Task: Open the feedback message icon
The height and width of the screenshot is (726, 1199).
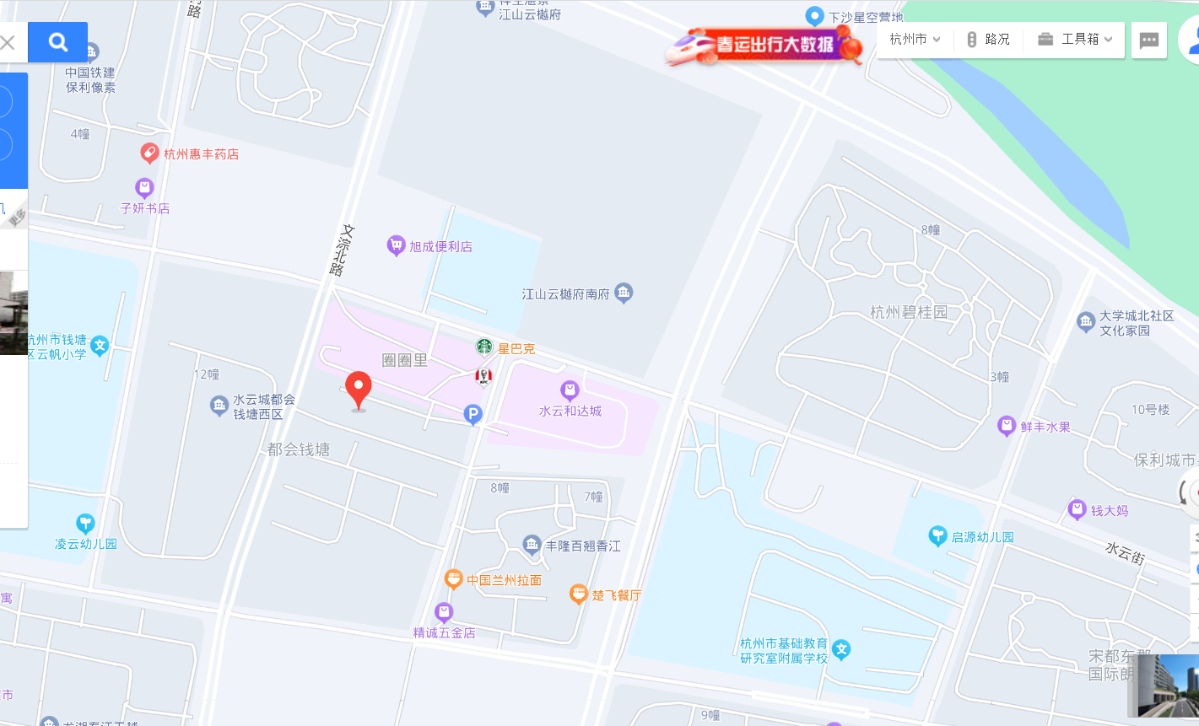Action: point(1149,40)
